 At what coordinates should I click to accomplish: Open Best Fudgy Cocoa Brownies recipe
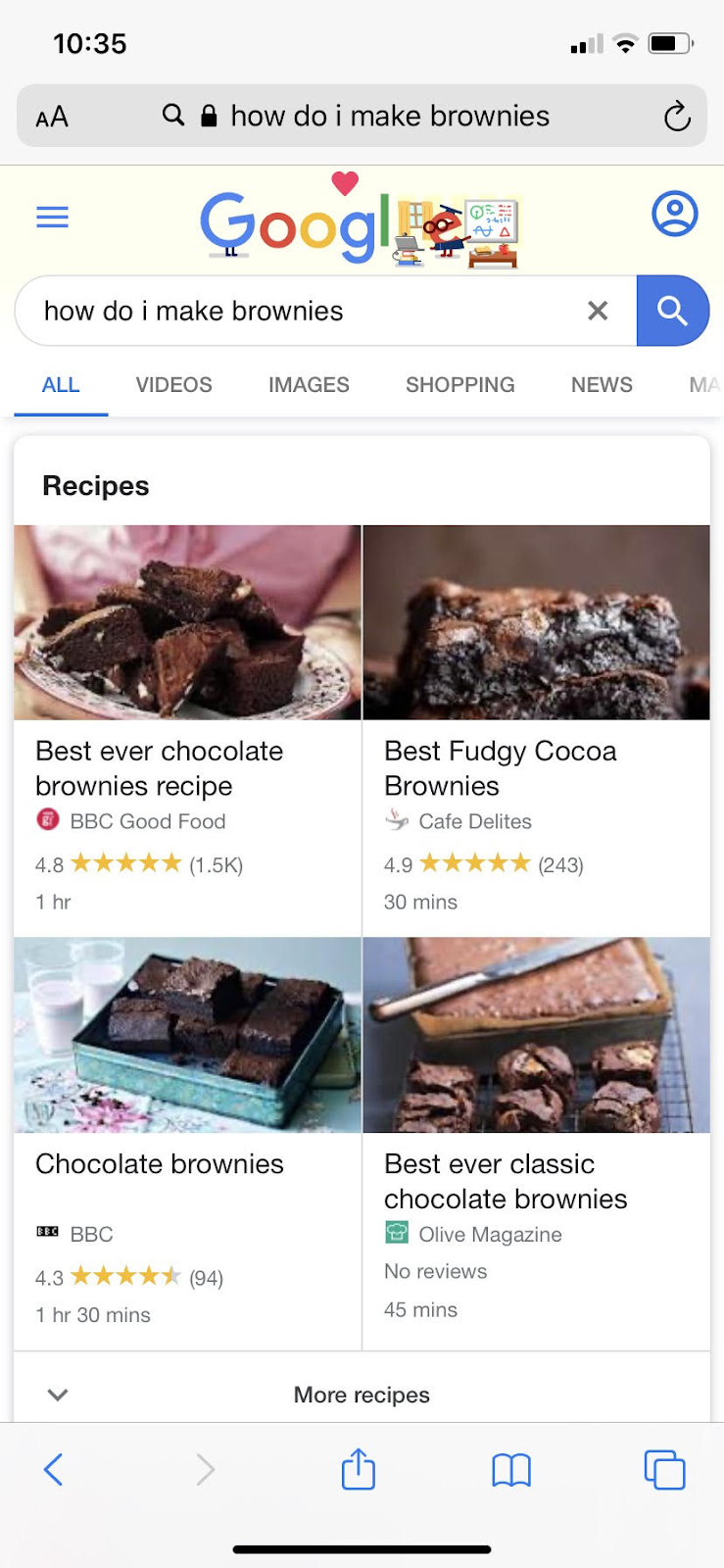pyautogui.click(x=500, y=767)
